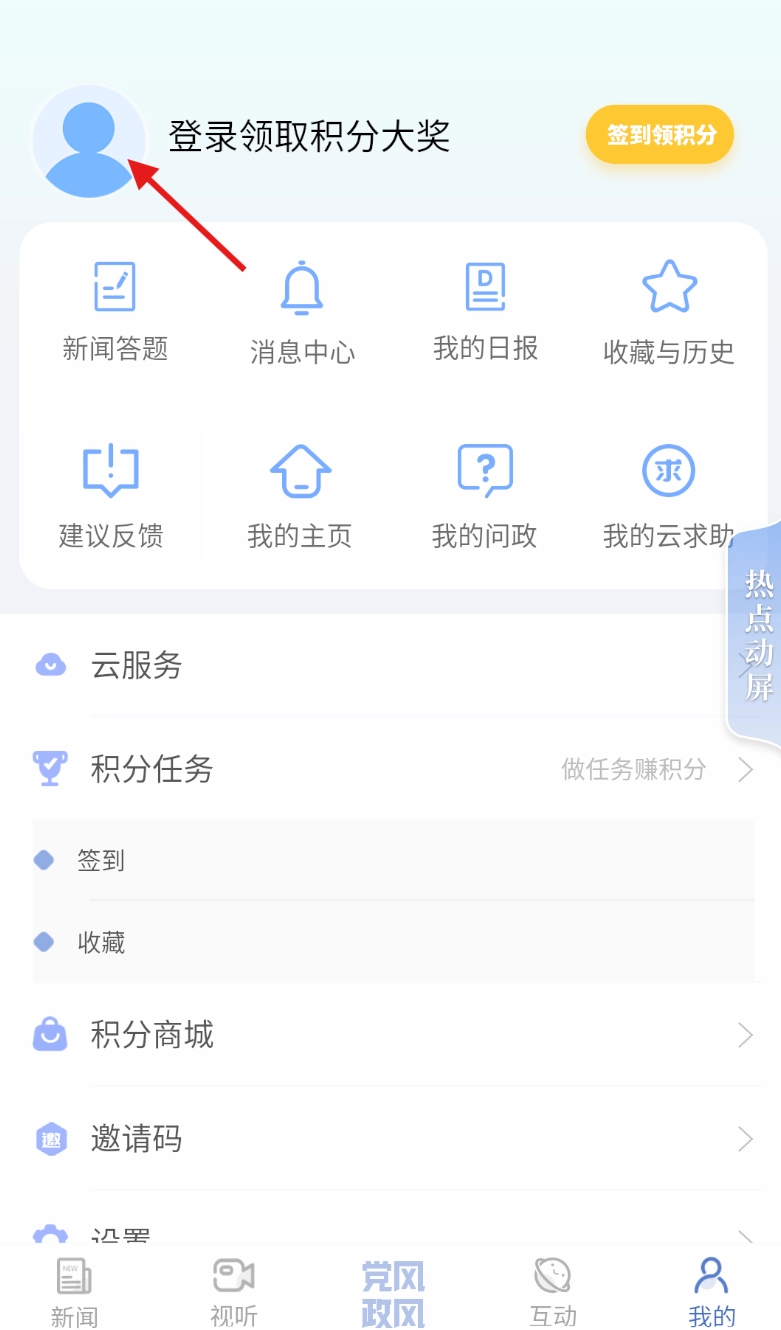This screenshot has width=781, height=1330.
Task: Open the 邀请码 row
Action: [x=390, y=1139]
